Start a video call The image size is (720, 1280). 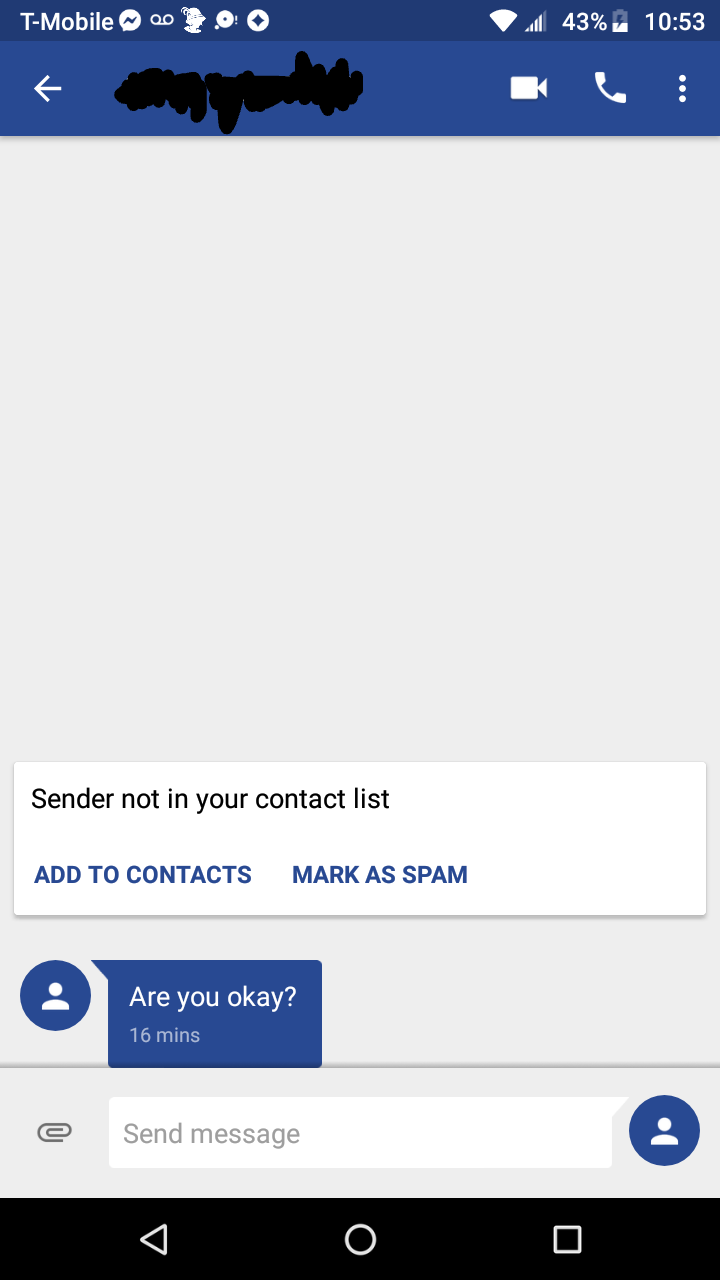pyautogui.click(x=529, y=89)
